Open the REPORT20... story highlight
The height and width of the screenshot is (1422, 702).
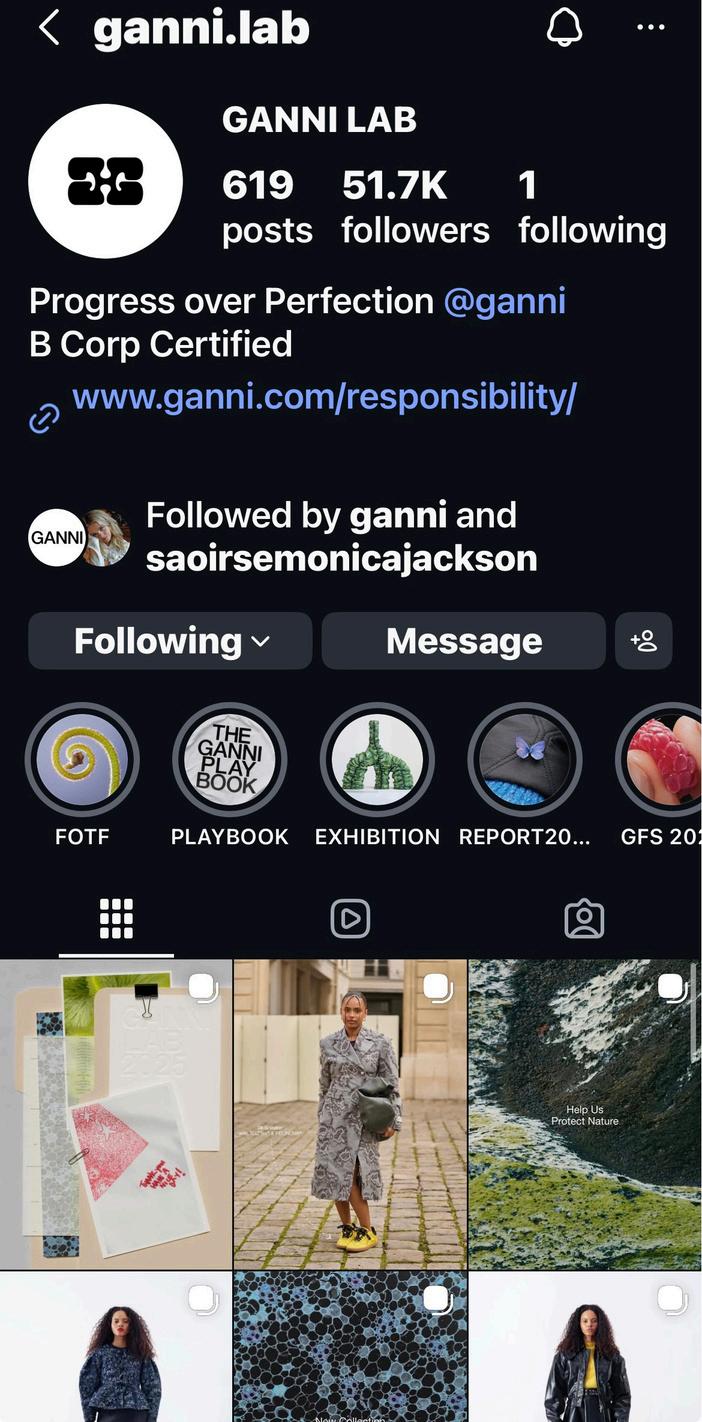point(524,775)
